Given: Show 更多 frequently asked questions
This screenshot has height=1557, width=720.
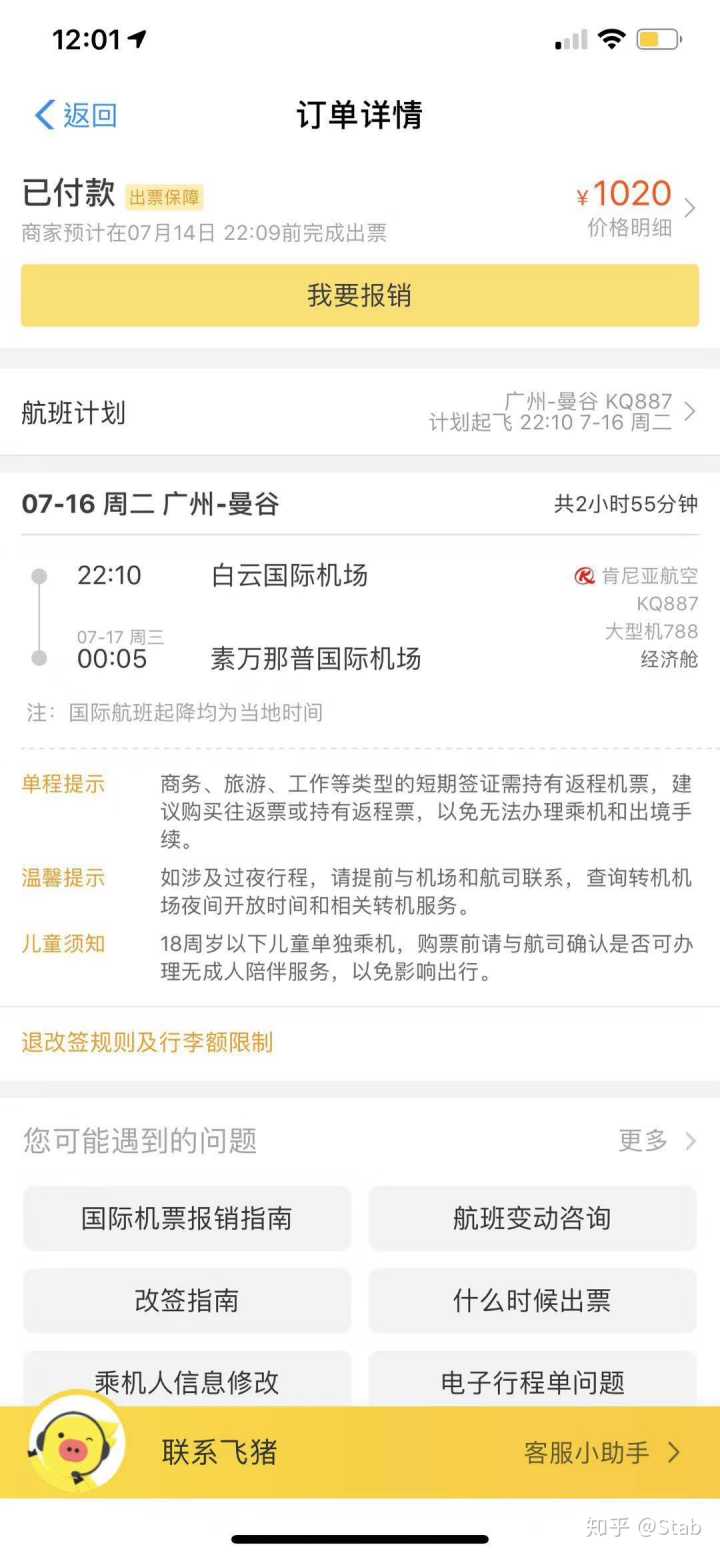Looking at the screenshot, I should [x=656, y=1140].
